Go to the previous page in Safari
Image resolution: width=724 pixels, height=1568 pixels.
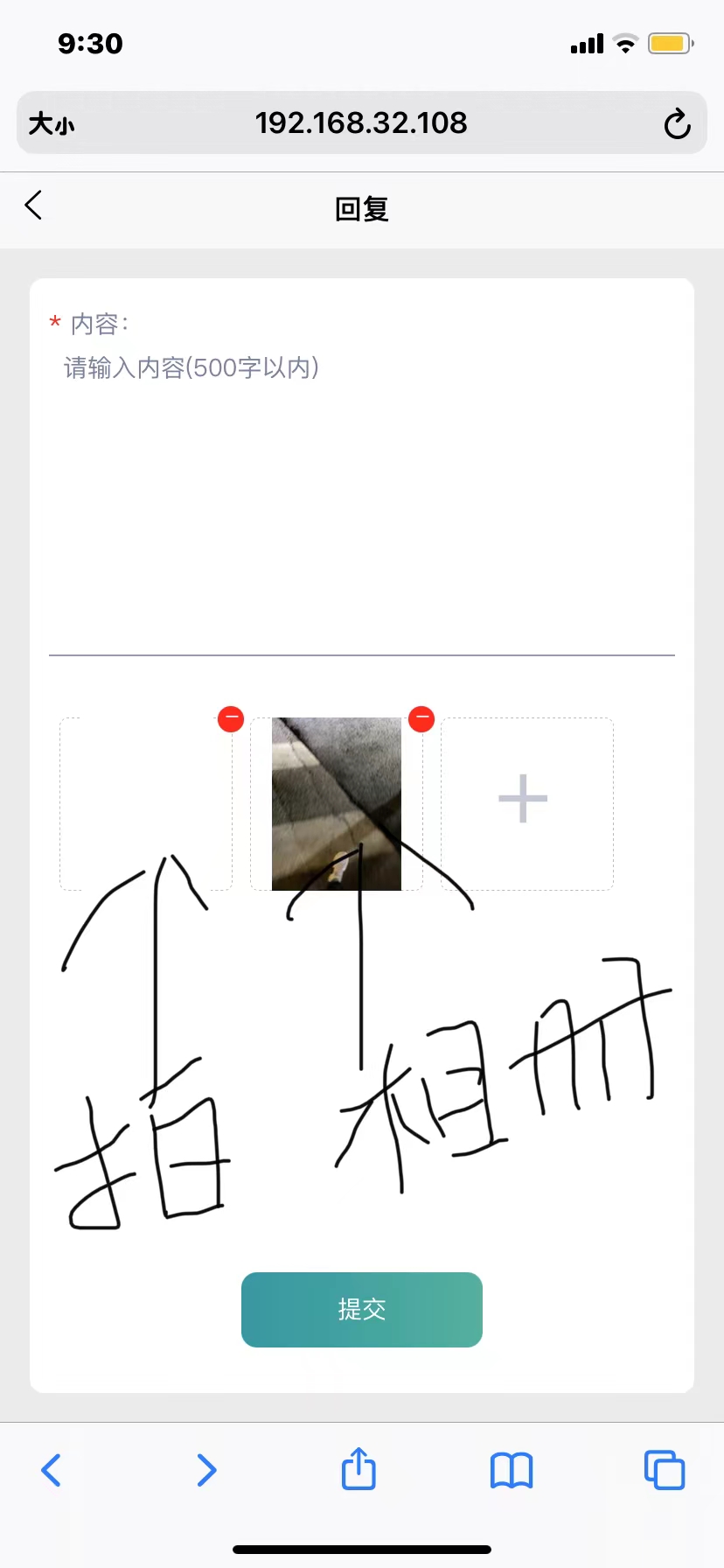coord(52,1470)
